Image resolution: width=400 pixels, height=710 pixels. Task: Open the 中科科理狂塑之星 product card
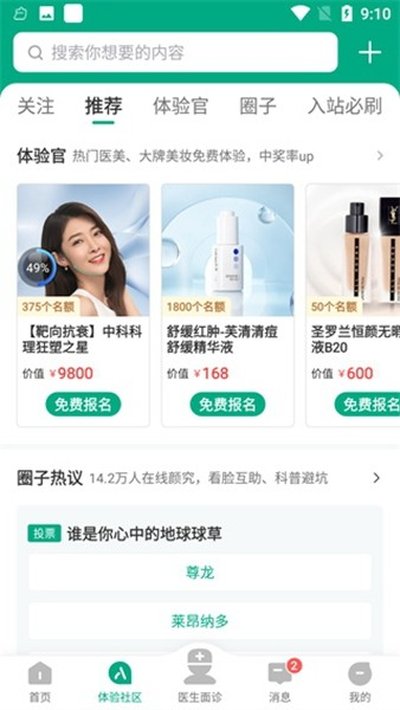coord(83,305)
